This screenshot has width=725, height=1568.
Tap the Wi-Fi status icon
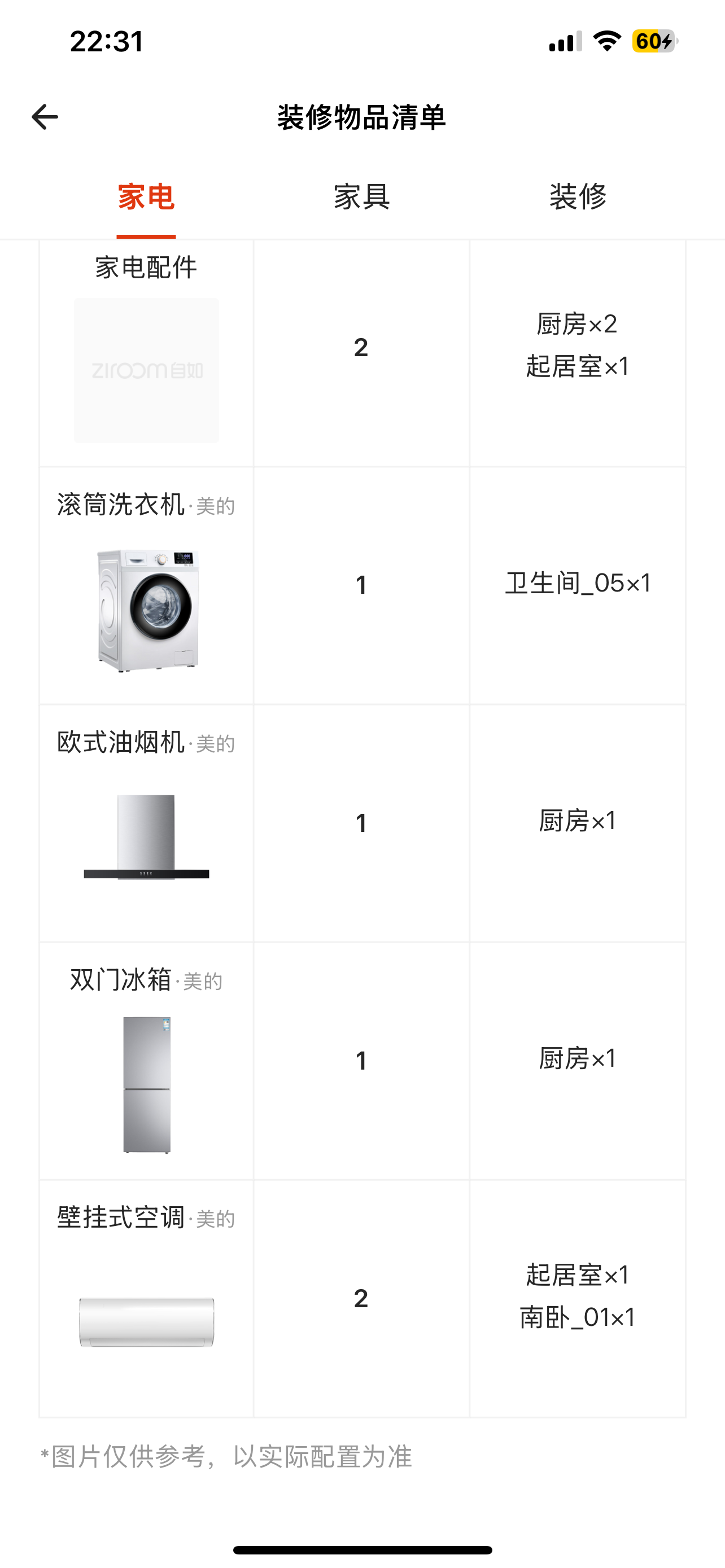(606, 41)
